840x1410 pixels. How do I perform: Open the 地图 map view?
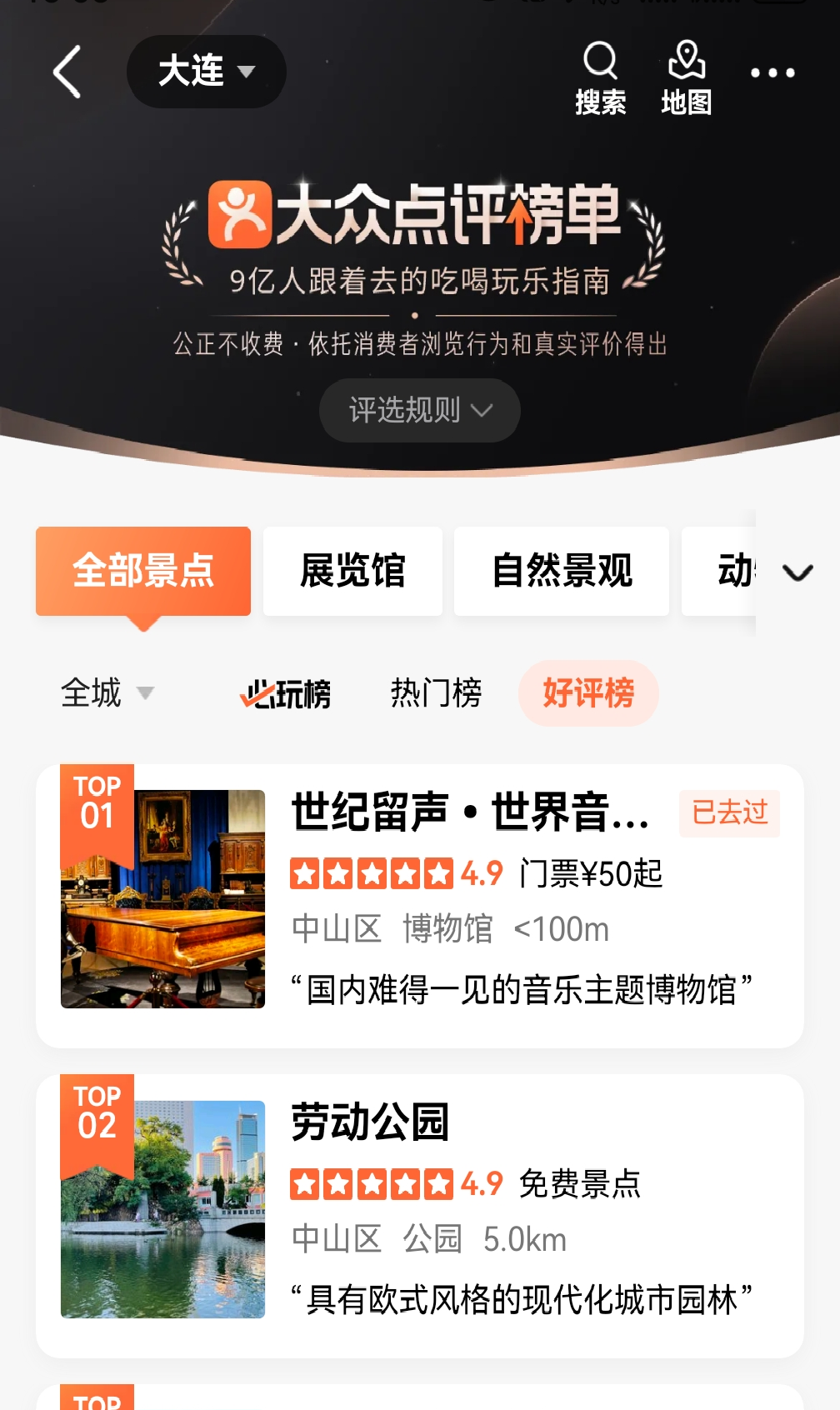686,78
